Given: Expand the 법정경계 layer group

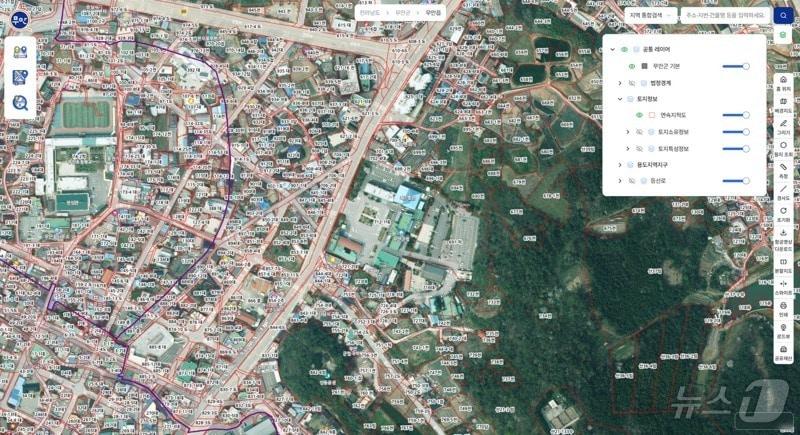Looking at the screenshot, I should [620, 83].
